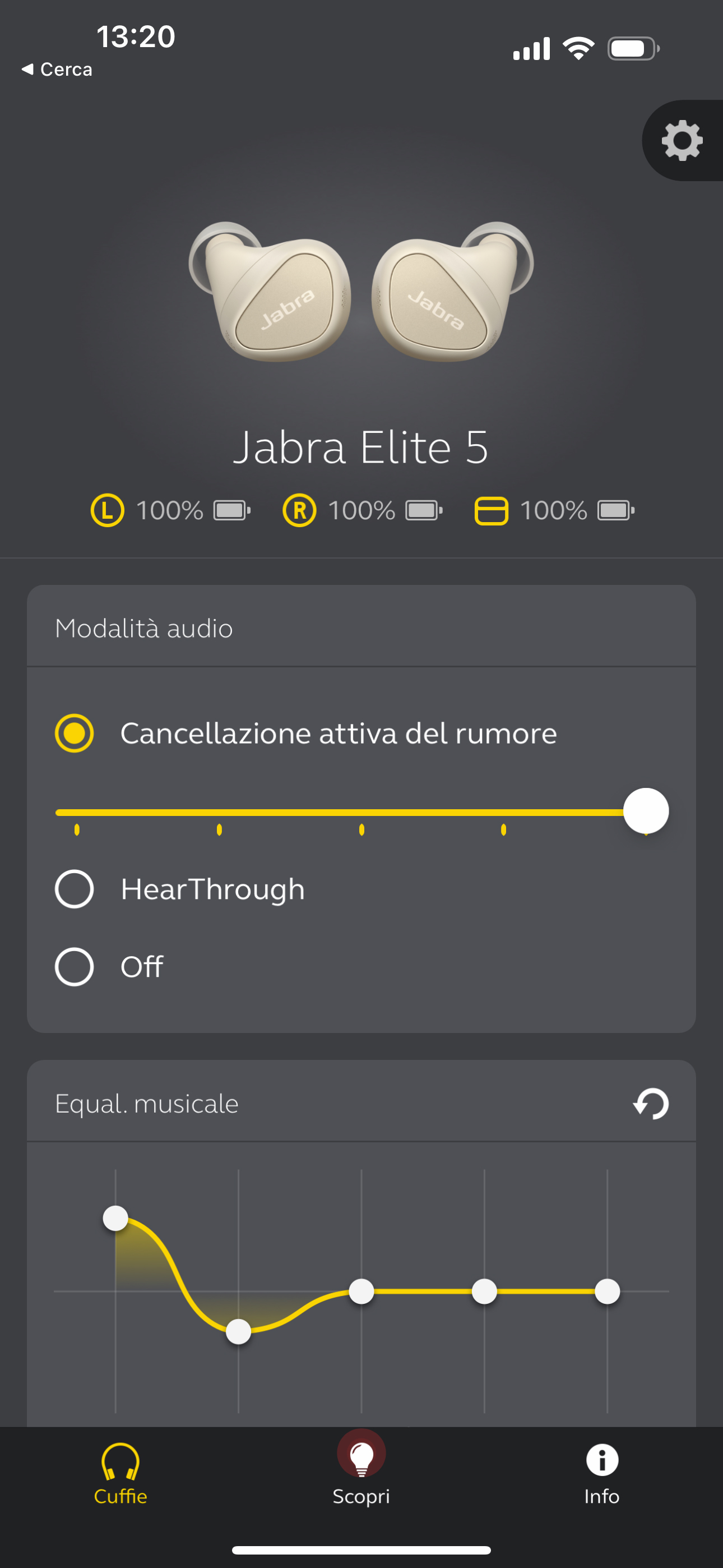Return to Cerca via back link
Image resolution: width=723 pixels, height=1568 pixels.
coord(57,70)
